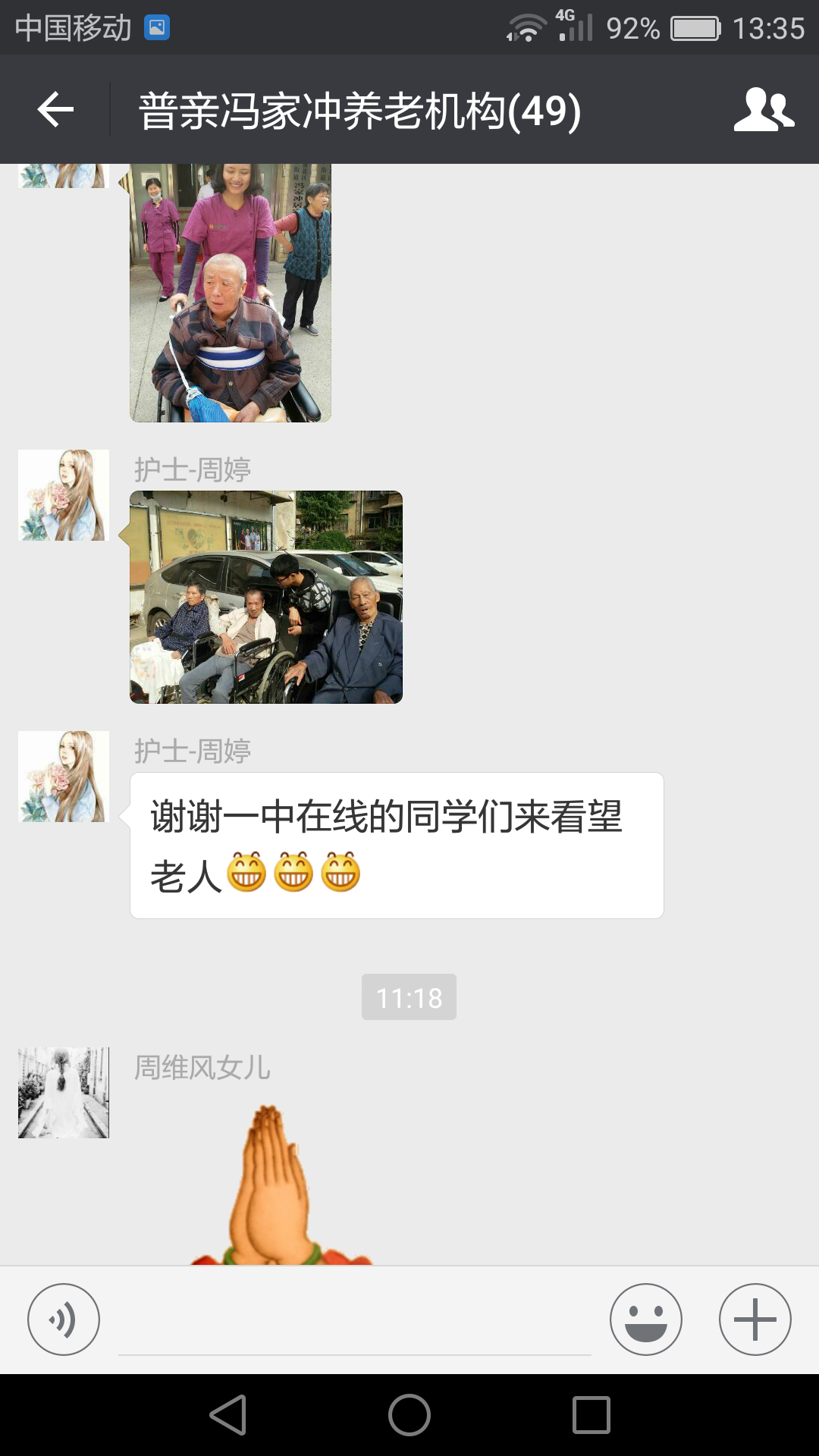The image size is (819, 1456).
Task: View photo of elderly people by cars
Action: [266, 598]
